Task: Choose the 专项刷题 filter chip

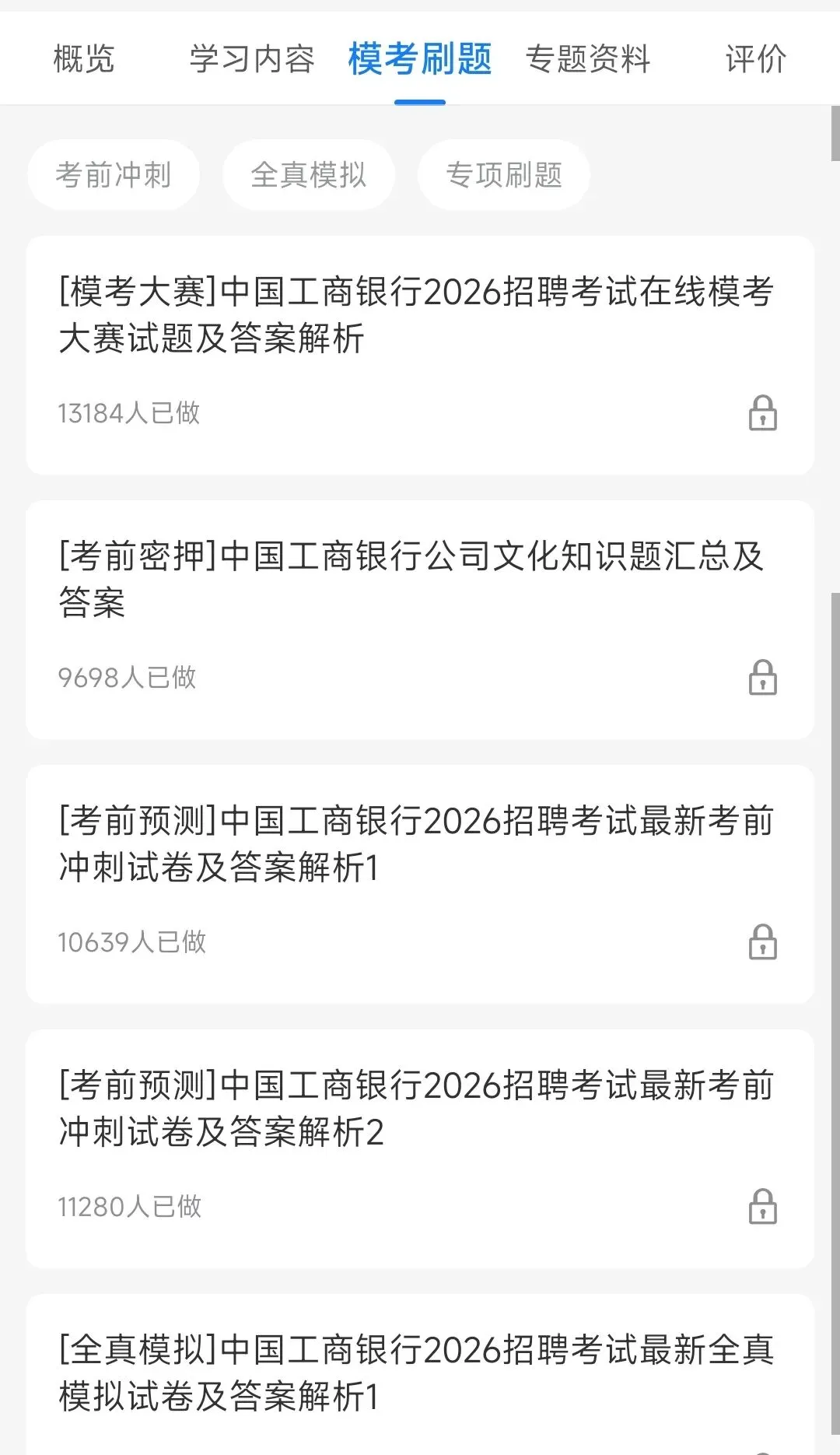Action: coord(504,175)
